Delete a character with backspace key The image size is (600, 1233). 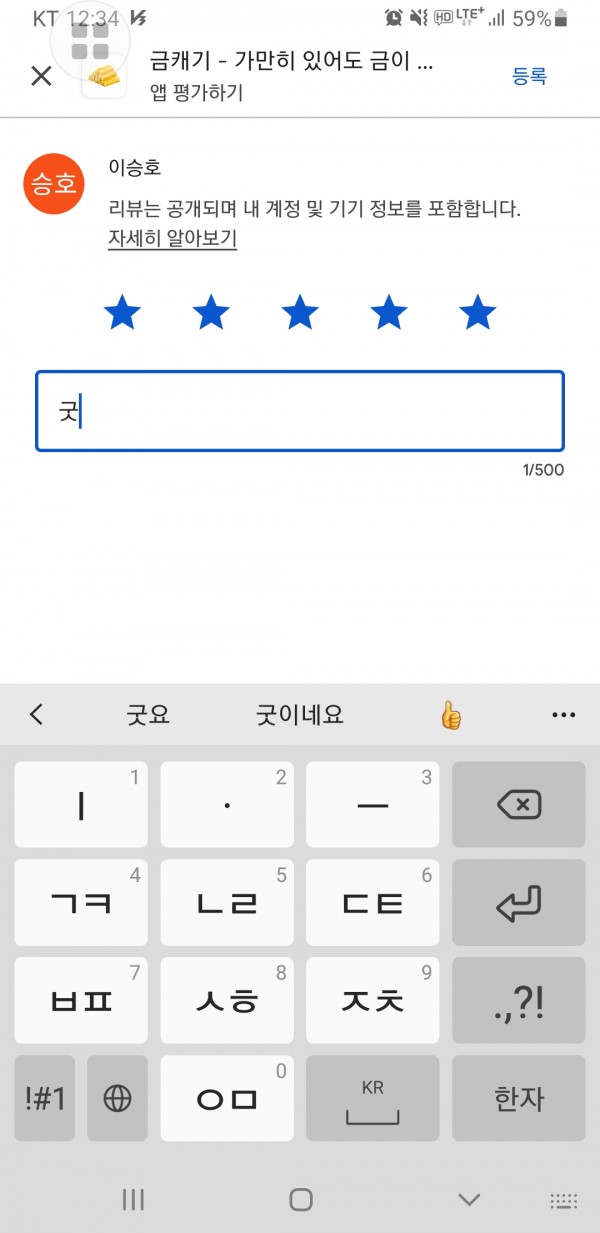pyautogui.click(x=518, y=805)
